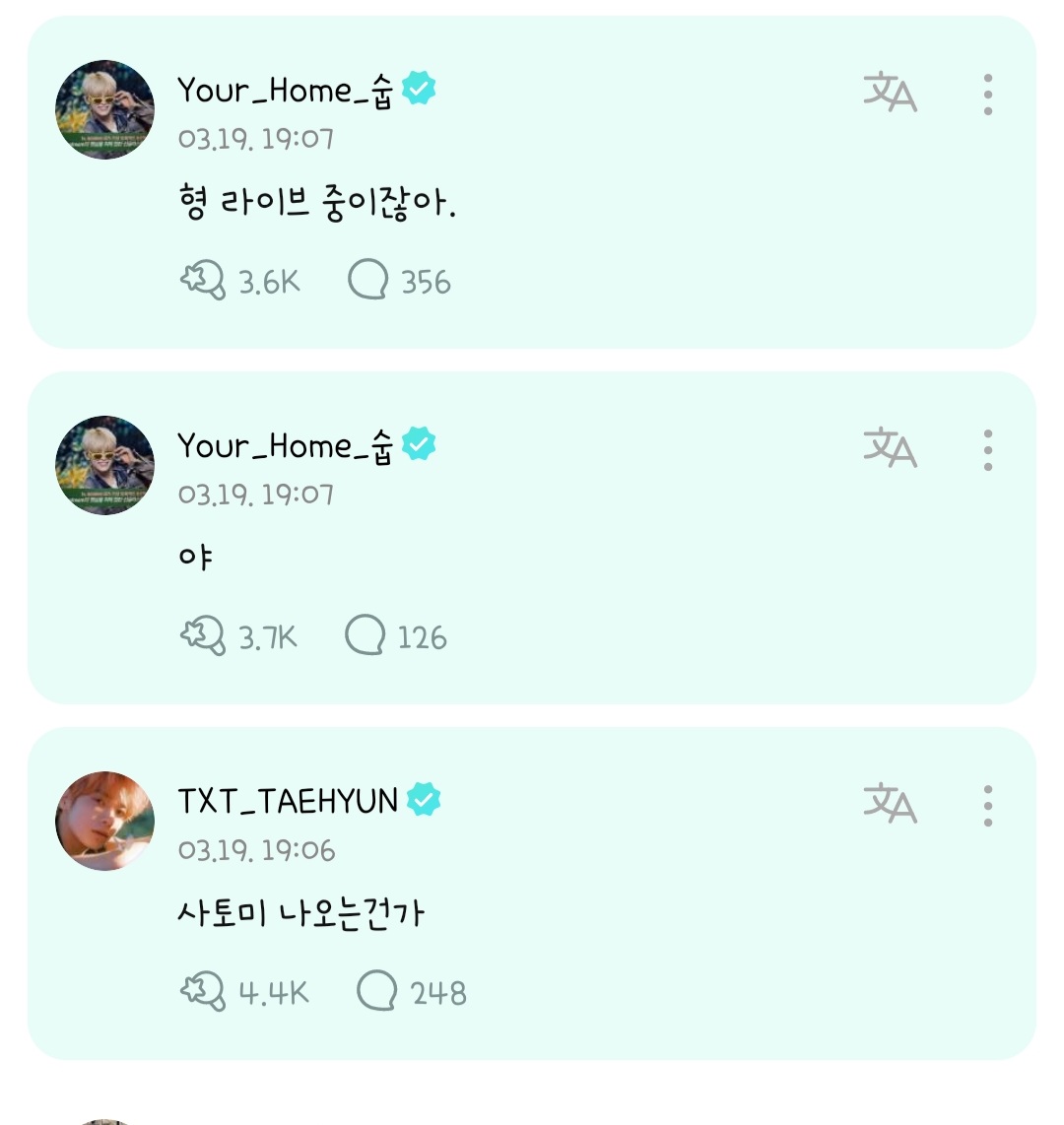Like TXT_TAEHYUN's post about 사토미
The width and height of the screenshot is (1064, 1125).
tap(204, 993)
